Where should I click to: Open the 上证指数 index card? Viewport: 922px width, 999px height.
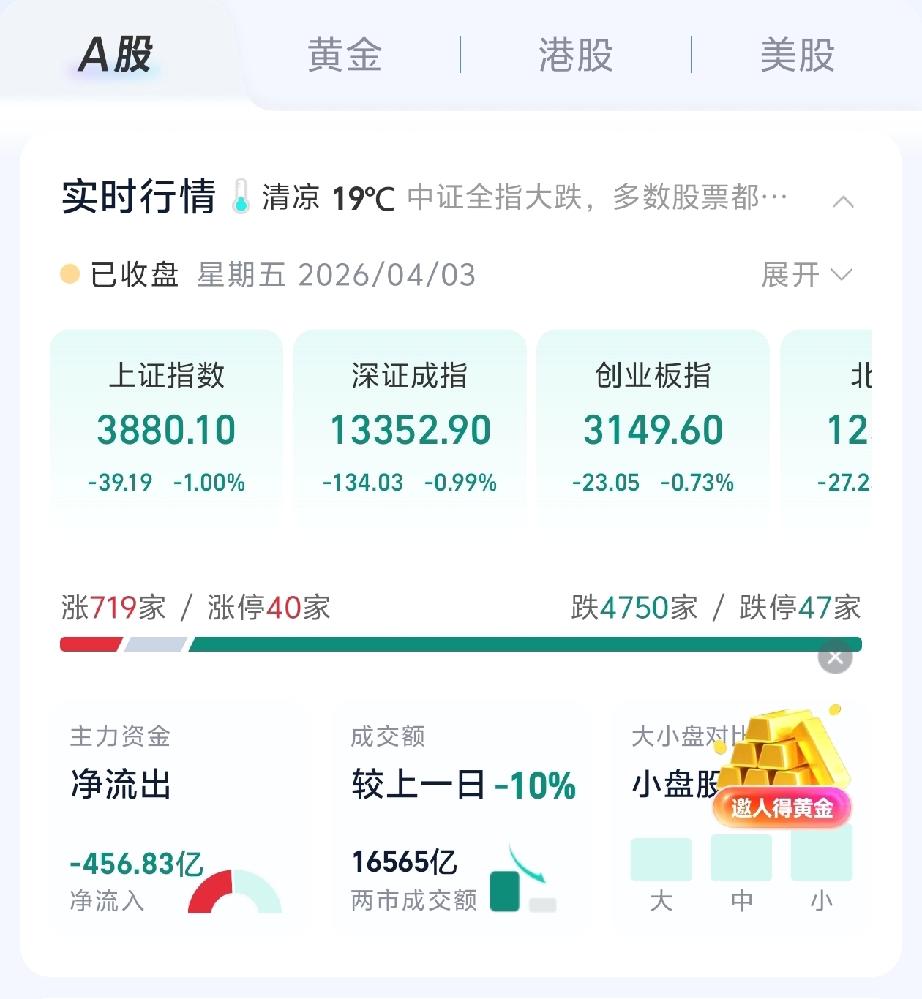pos(166,425)
